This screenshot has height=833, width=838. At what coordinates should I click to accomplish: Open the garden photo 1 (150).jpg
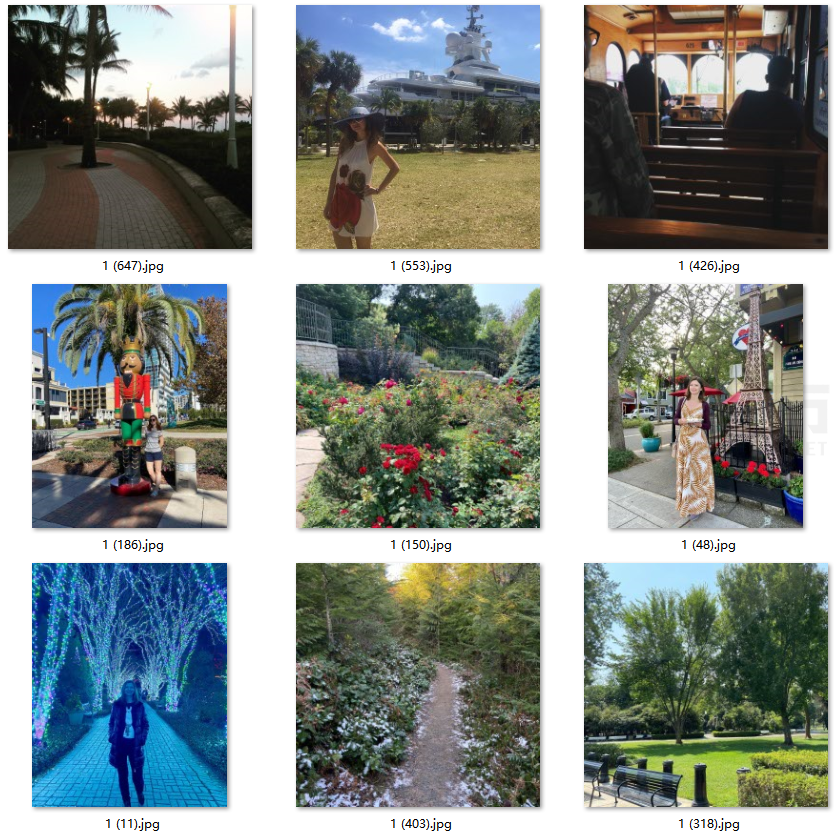pyautogui.click(x=418, y=406)
